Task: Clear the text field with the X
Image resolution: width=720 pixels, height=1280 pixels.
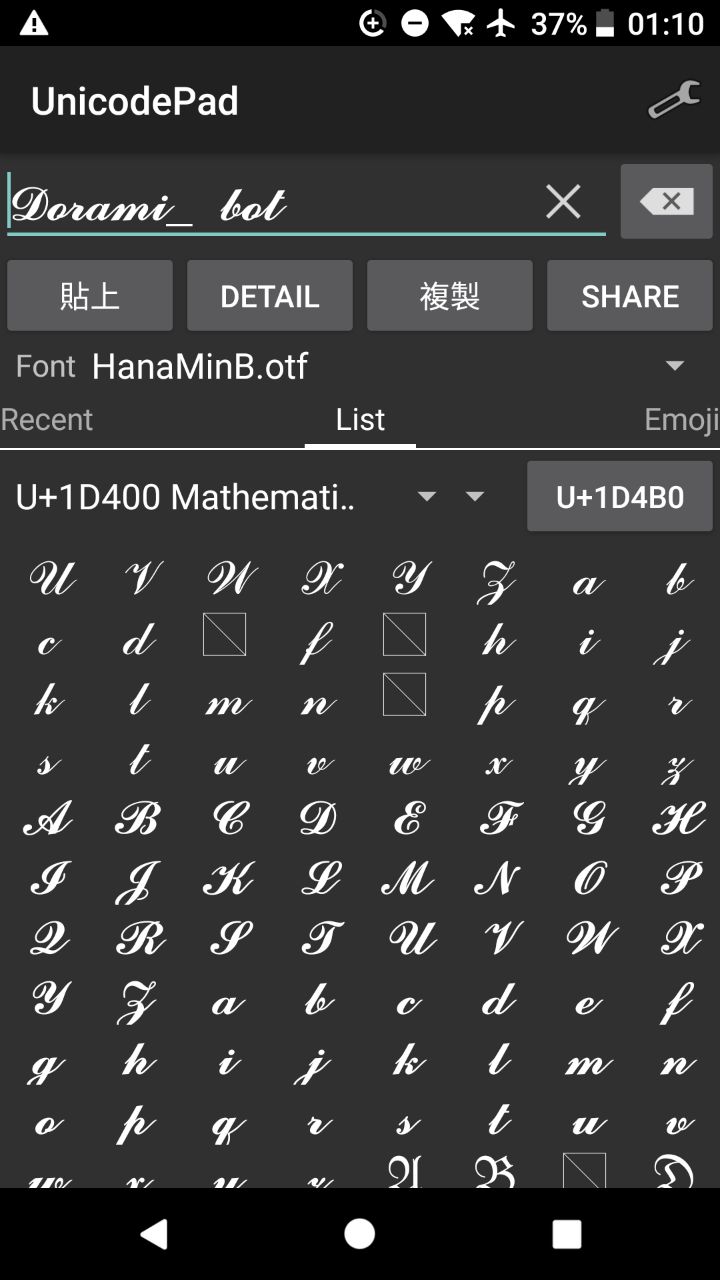Action: tap(563, 202)
